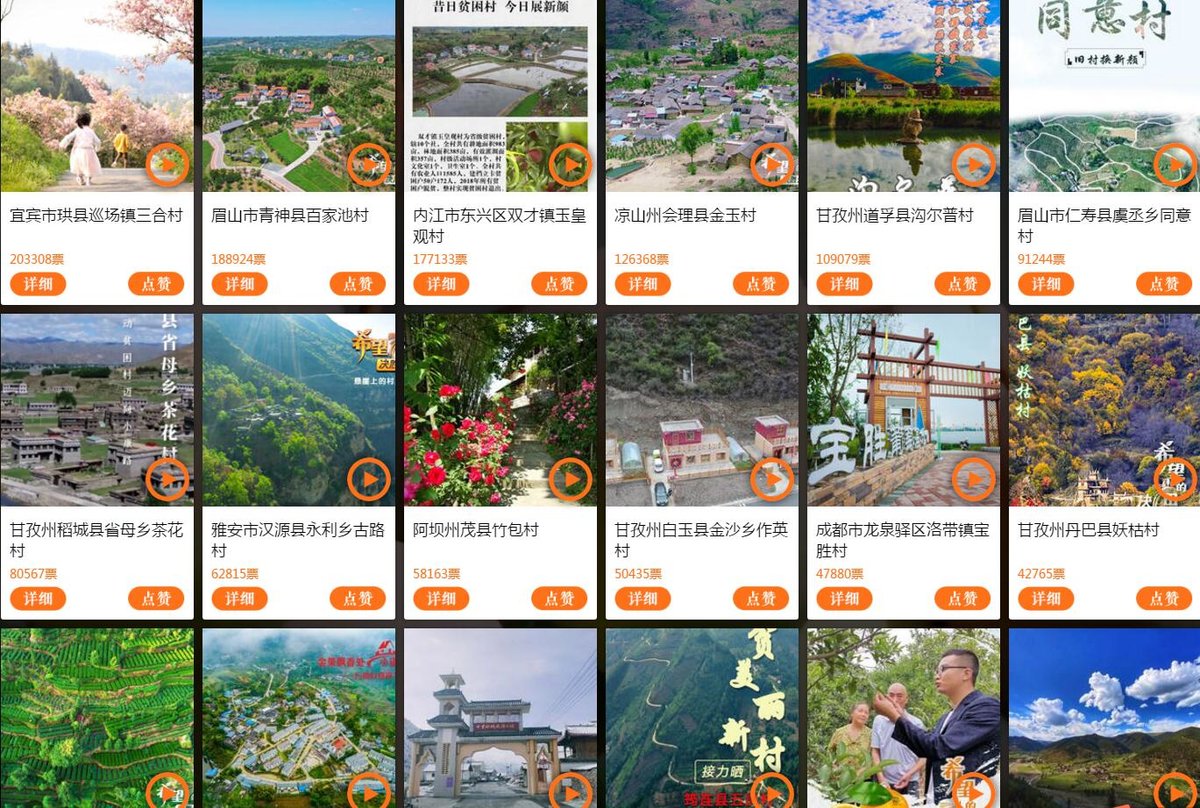The image size is (1200, 808).
Task: Play the 成都市龙泉驿区洛带镇宝胜村 video
Action: [x=973, y=479]
